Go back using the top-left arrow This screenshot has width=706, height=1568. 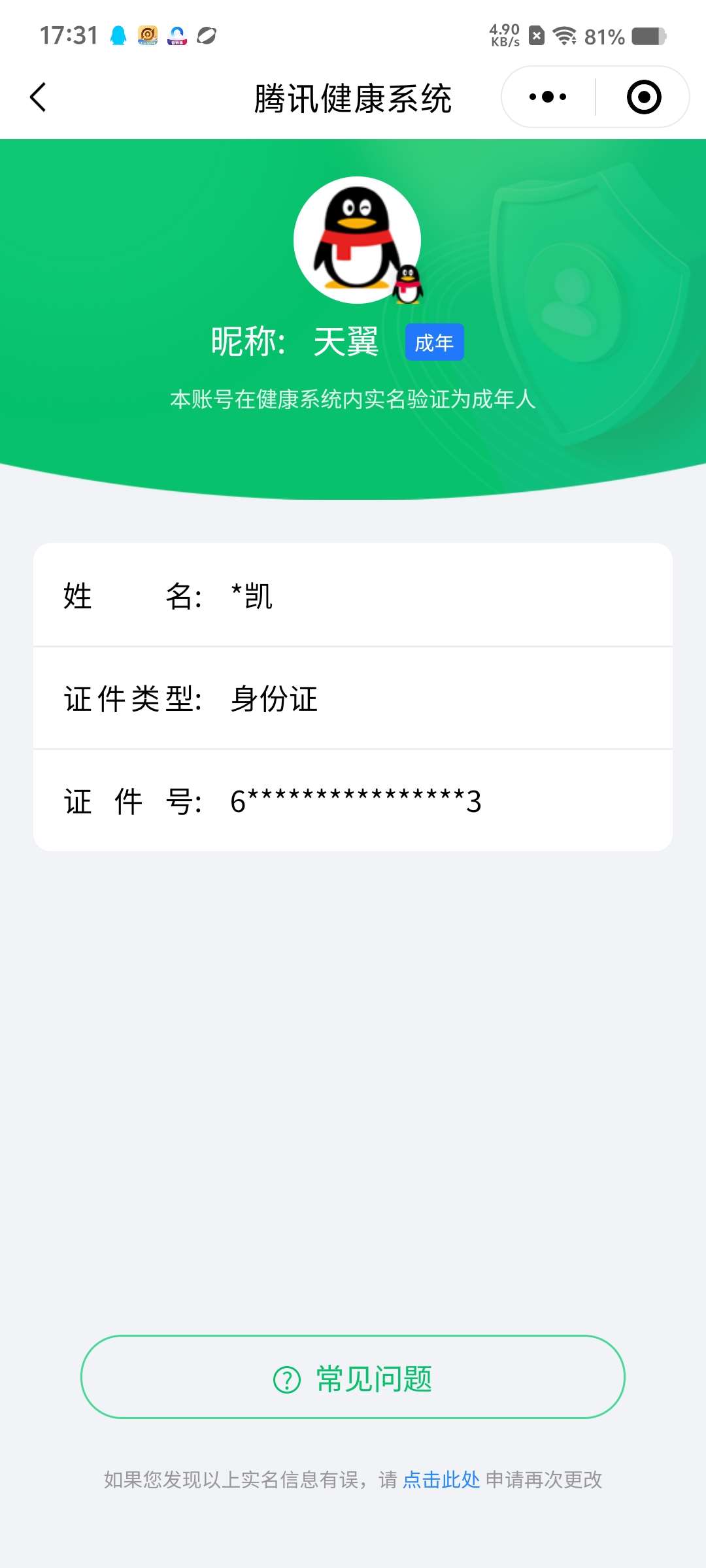(37, 97)
